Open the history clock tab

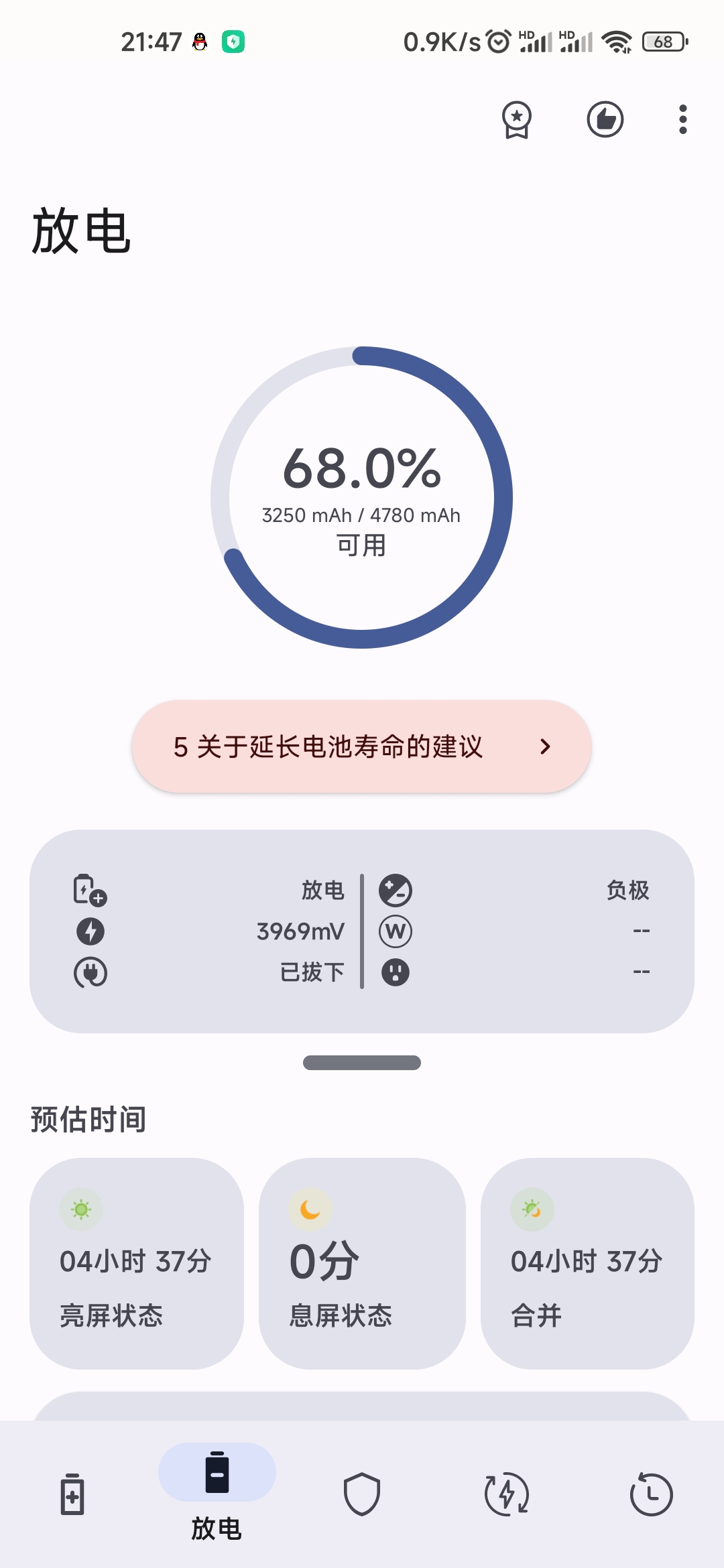pos(651,1494)
